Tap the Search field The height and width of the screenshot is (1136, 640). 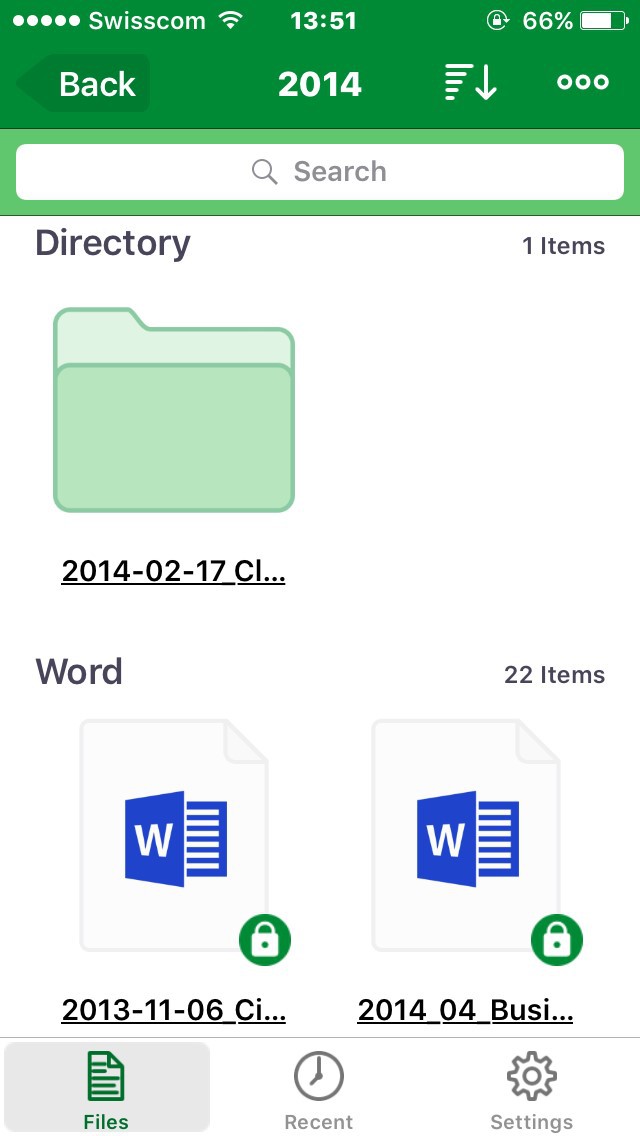(320, 172)
